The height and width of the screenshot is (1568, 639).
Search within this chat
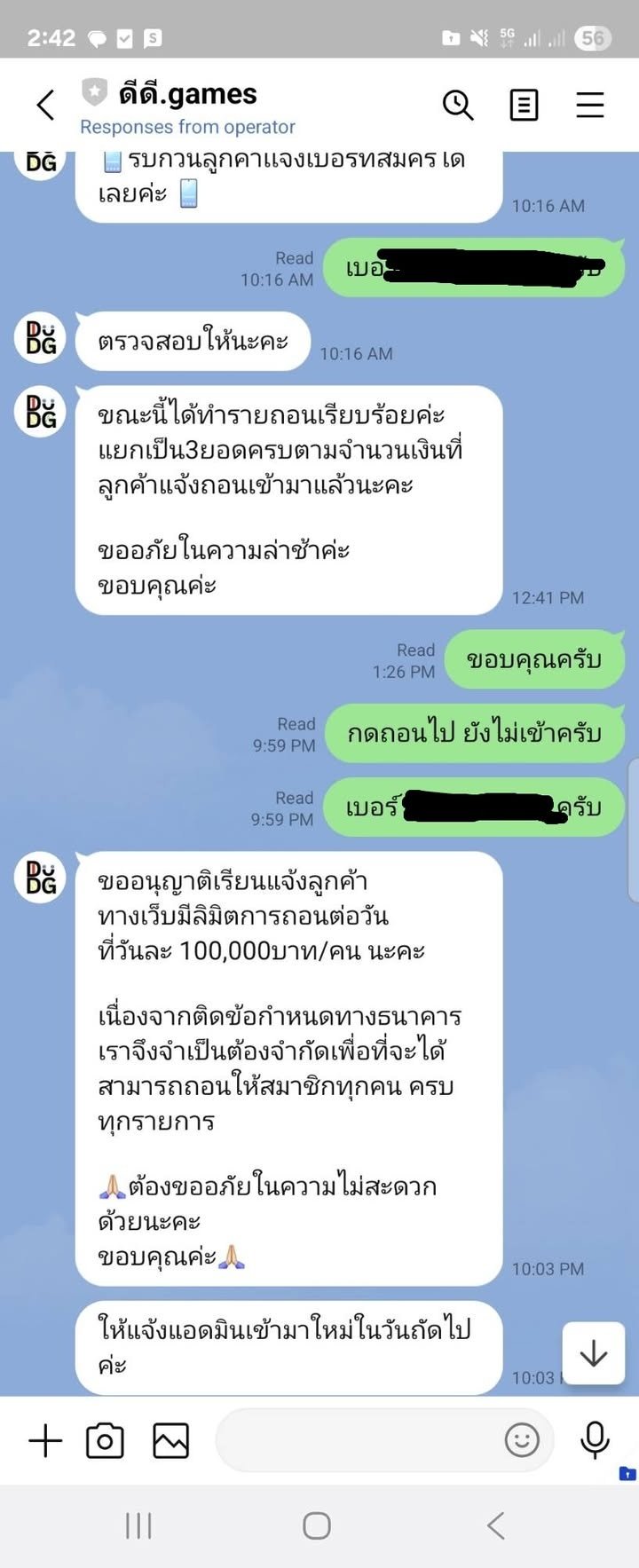tap(457, 105)
